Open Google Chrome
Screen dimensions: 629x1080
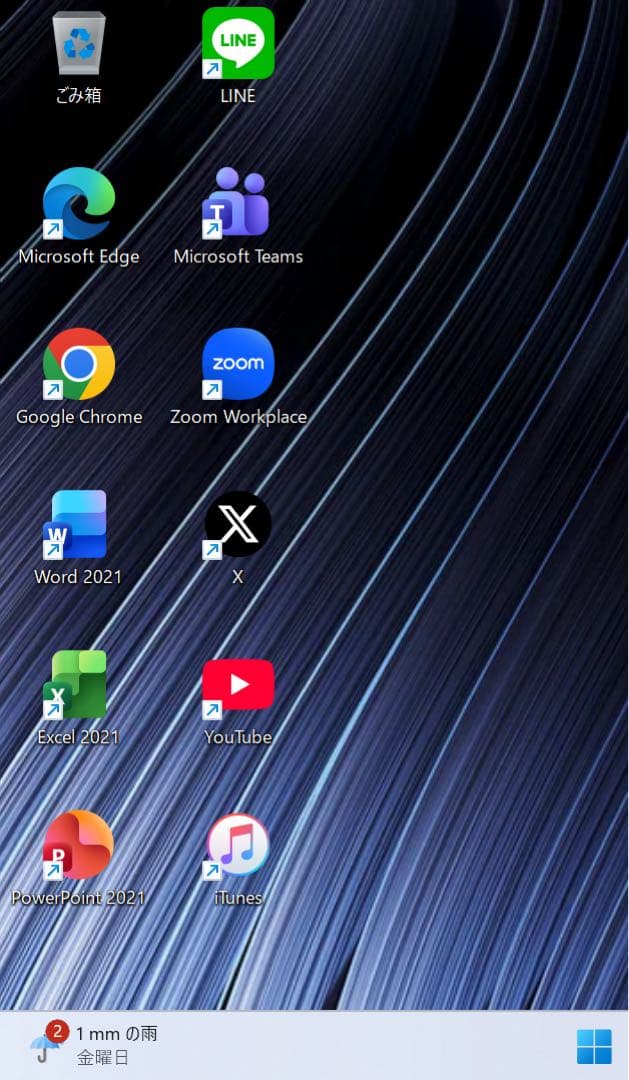[x=78, y=365]
